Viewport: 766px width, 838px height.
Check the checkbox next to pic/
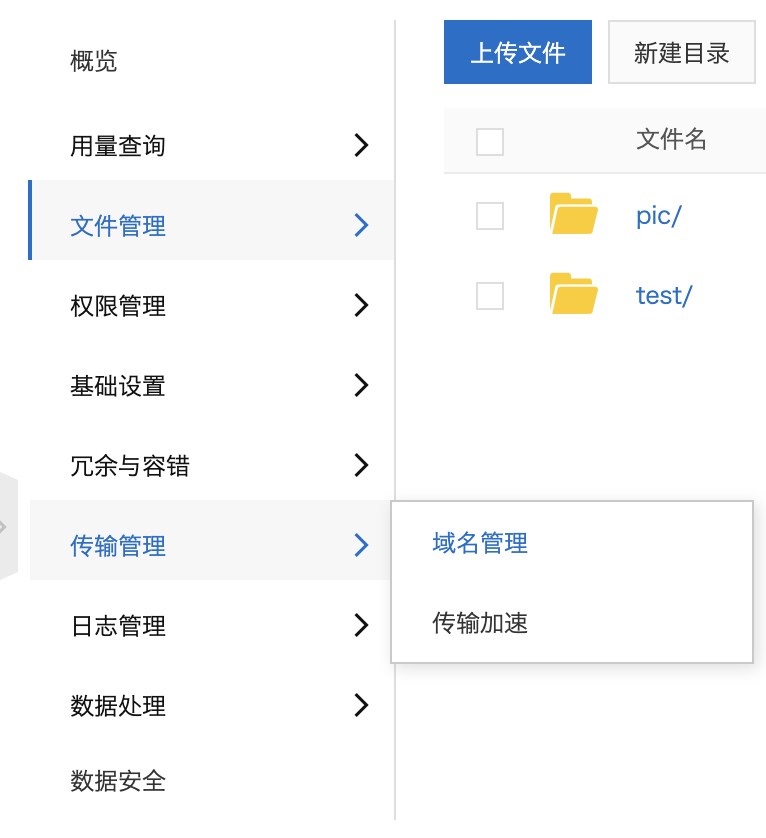[x=489, y=215]
